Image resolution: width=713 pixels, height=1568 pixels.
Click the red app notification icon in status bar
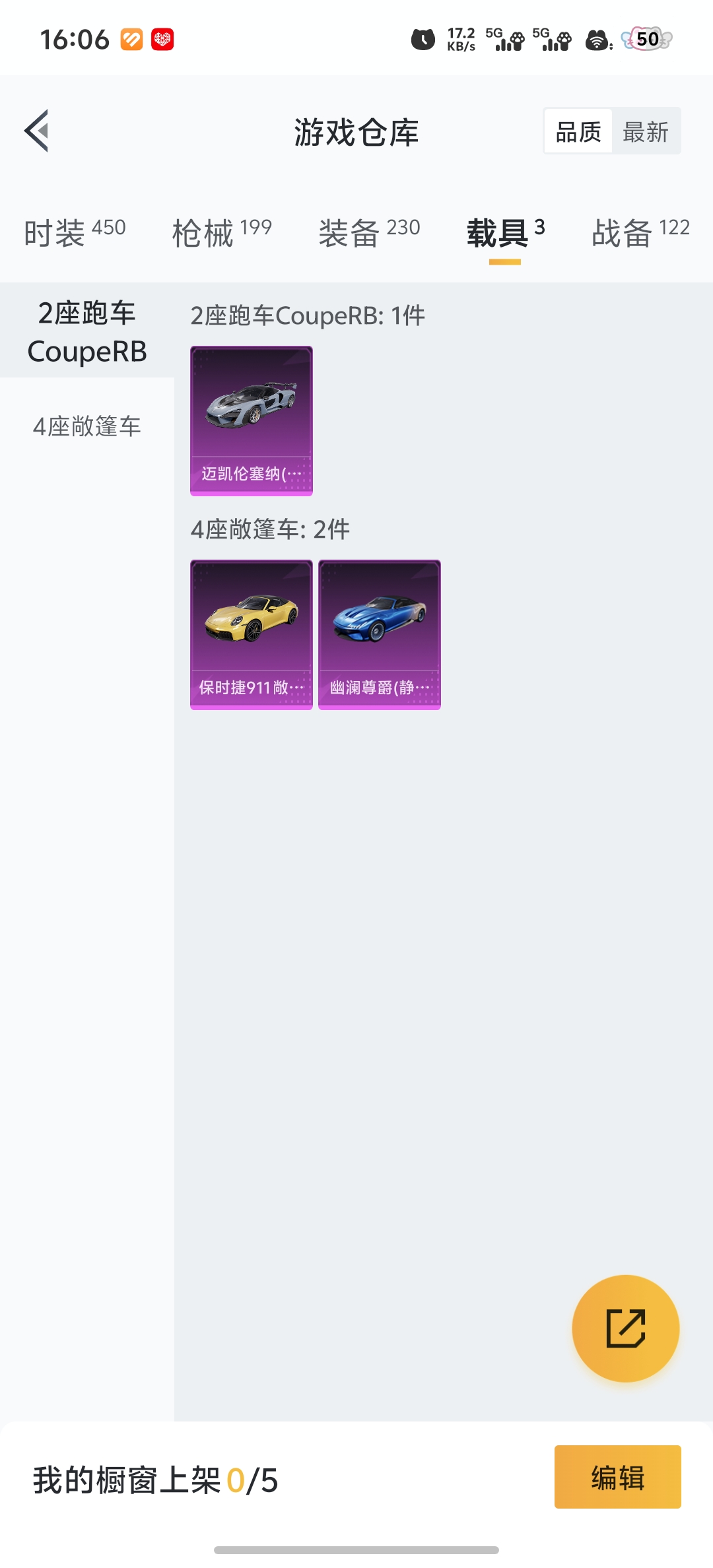[x=162, y=40]
